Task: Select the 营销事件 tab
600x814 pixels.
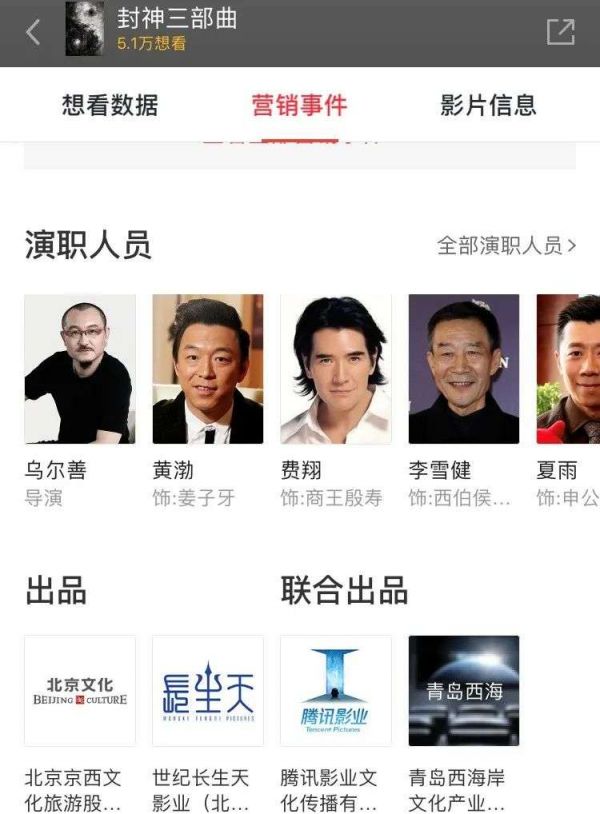Action: (x=299, y=105)
